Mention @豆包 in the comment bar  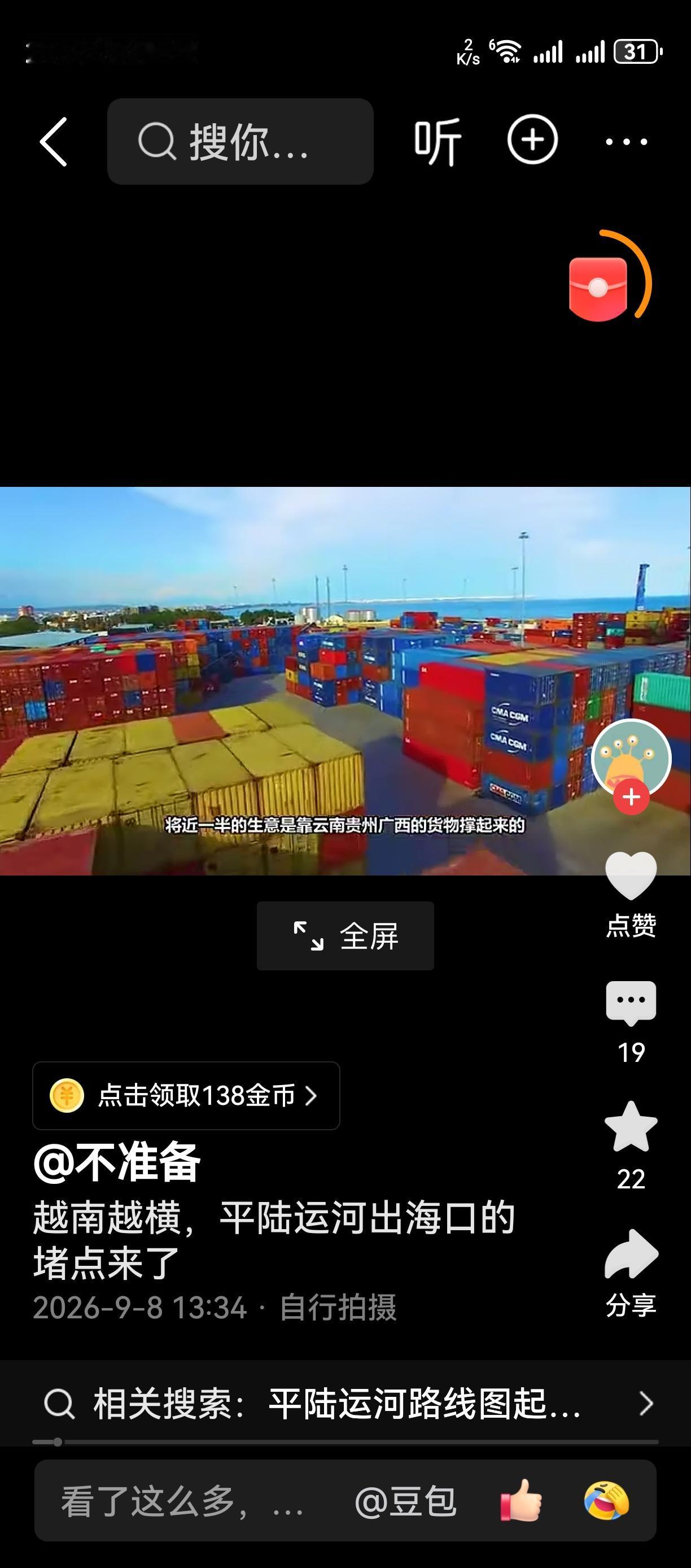point(406,1502)
